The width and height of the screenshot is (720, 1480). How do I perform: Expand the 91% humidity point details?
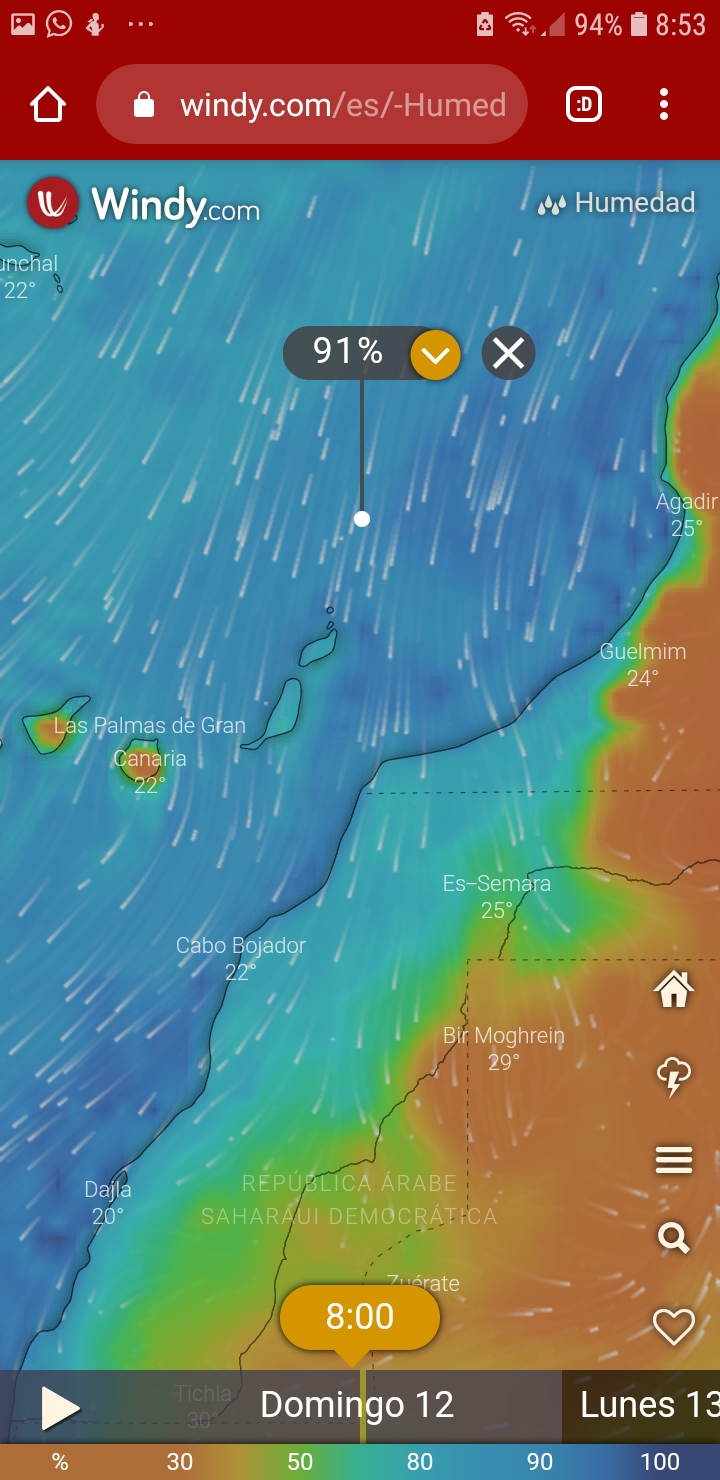[435, 354]
